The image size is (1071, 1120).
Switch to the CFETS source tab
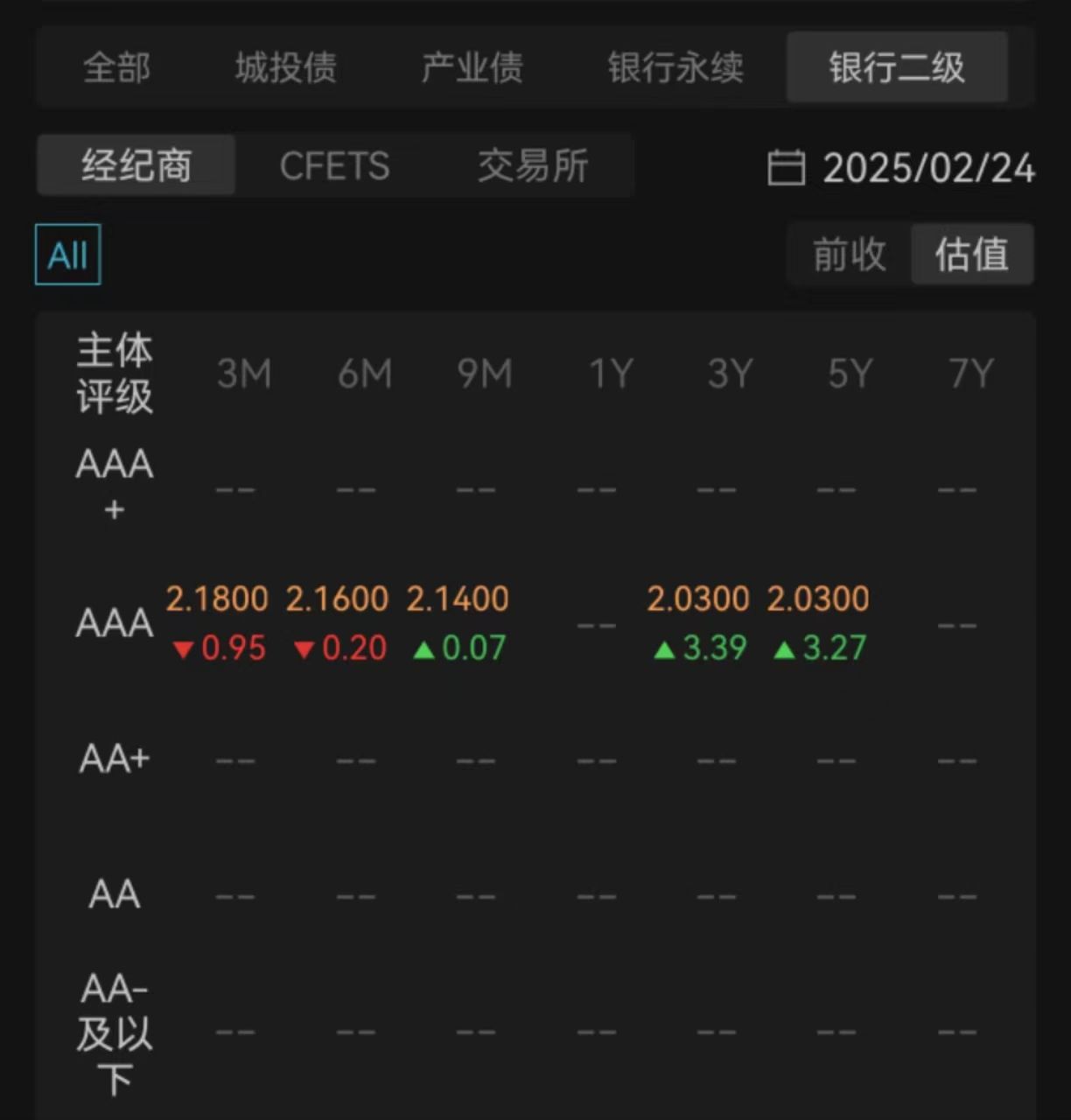tap(334, 165)
